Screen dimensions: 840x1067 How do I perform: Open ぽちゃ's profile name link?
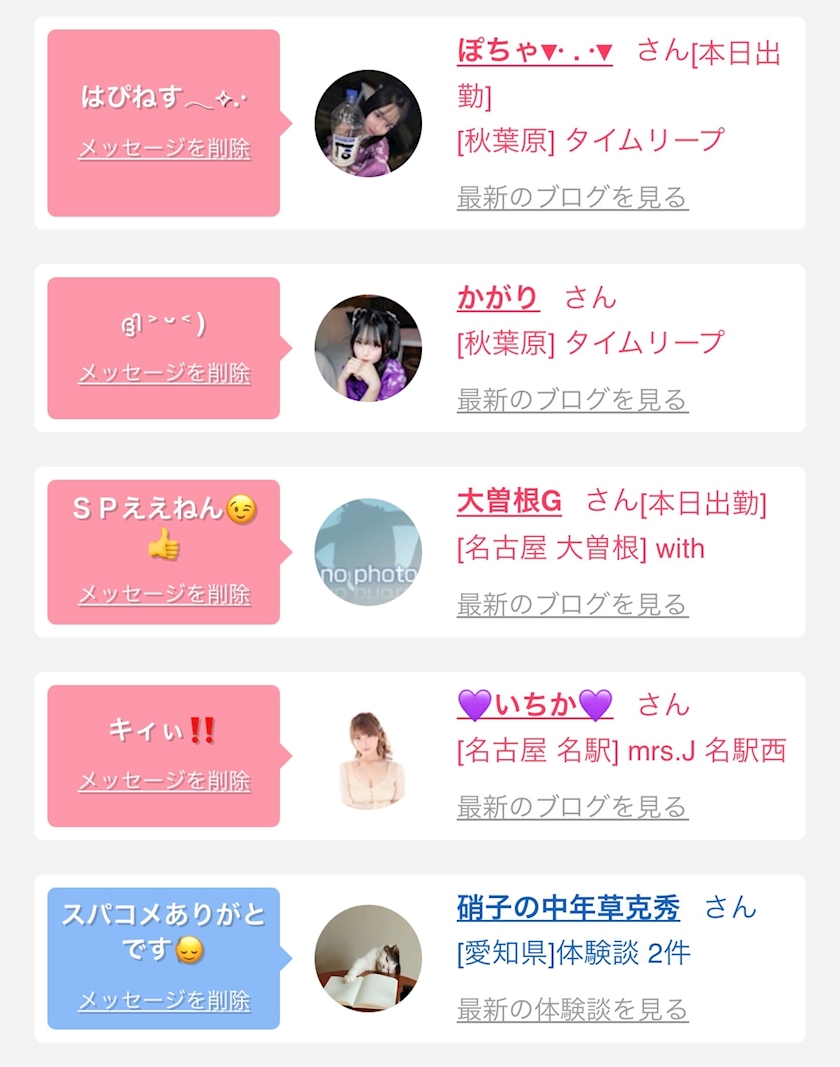(x=534, y=51)
